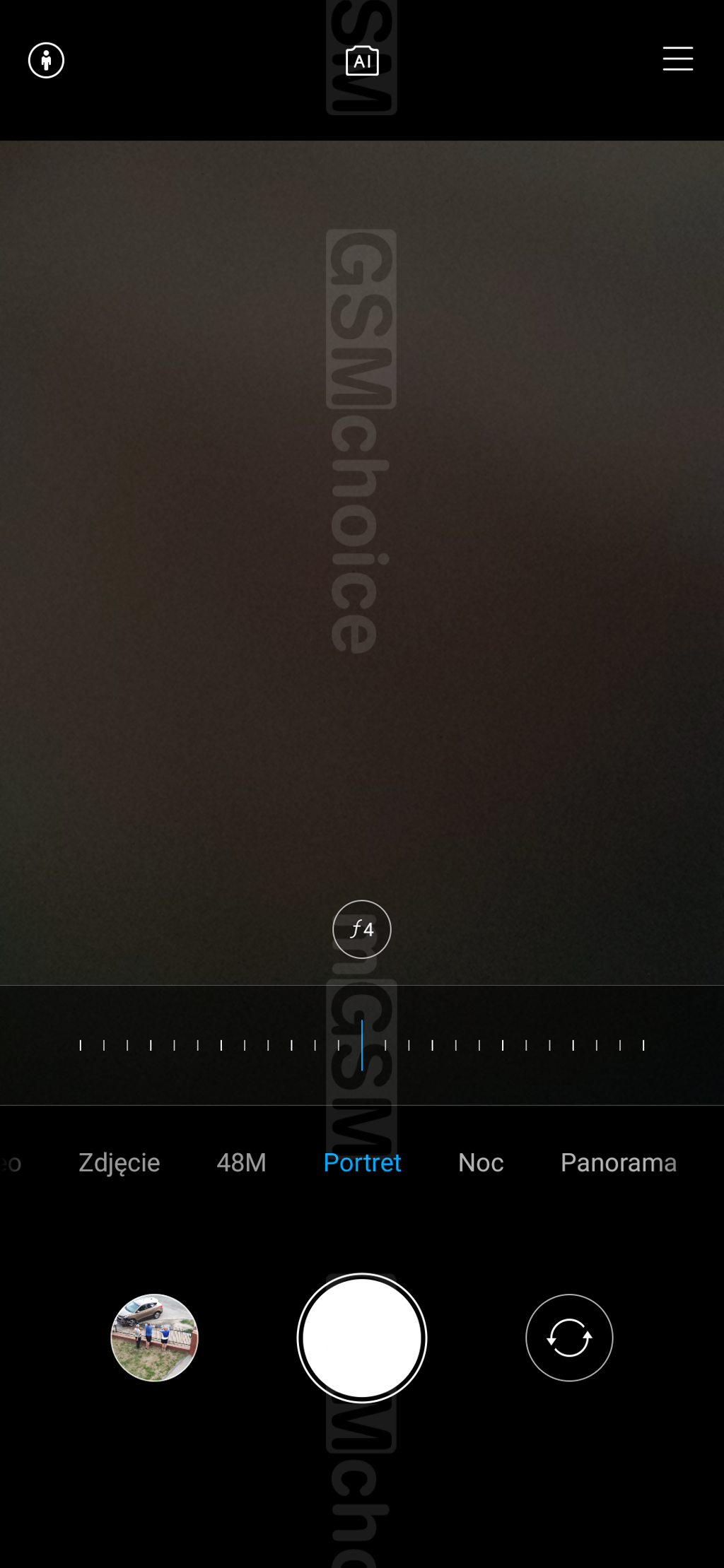Switch to Zdjęcie mode
Image resolution: width=724 pixels, height=1568 pixels.
(119, 1163)
